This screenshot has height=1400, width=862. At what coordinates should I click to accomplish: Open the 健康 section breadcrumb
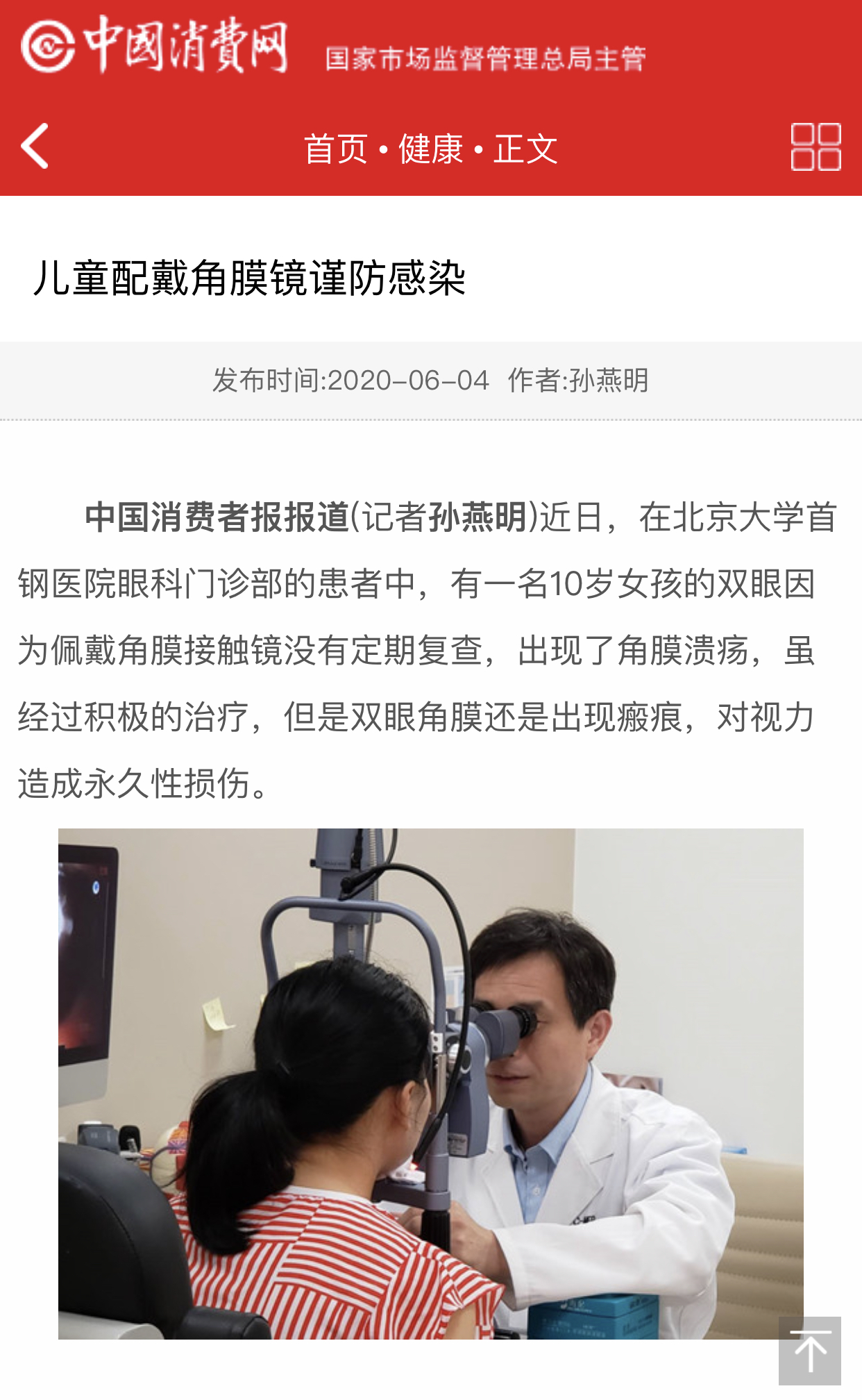pyautogui.click(x=430, y=149)
